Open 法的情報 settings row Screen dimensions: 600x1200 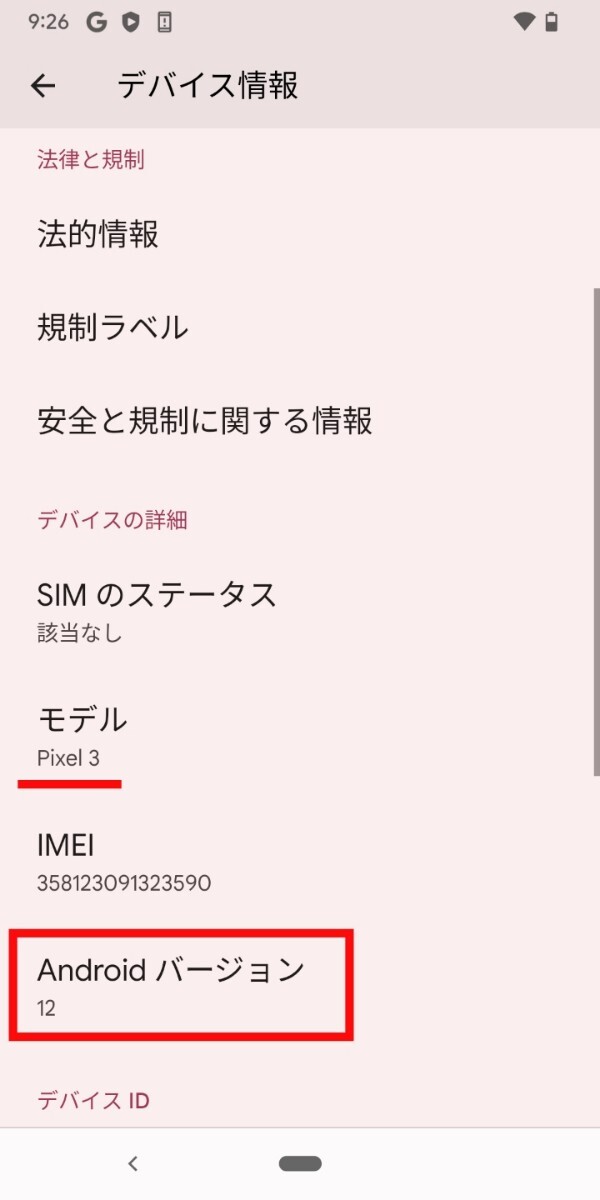click(98, 235)
